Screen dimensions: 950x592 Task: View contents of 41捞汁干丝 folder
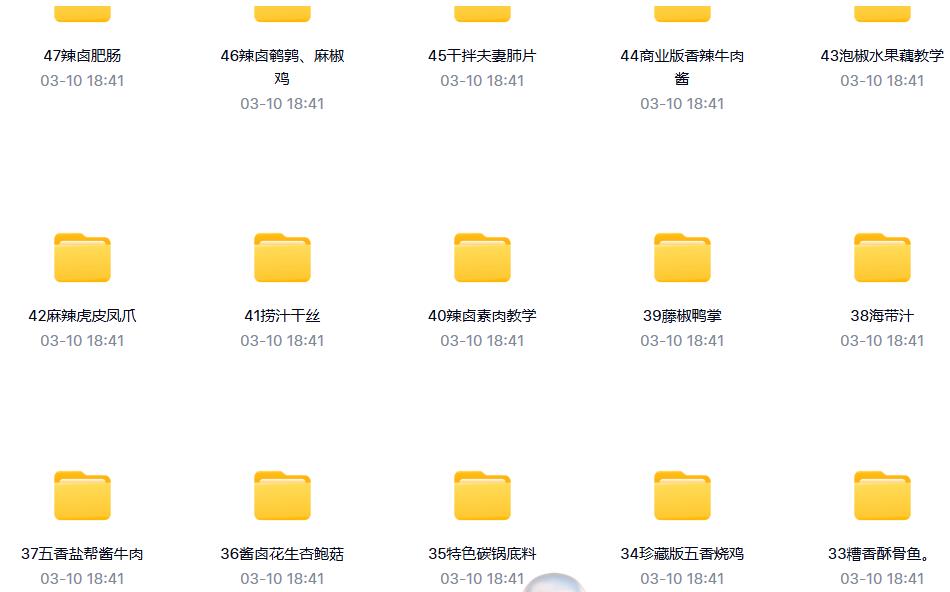click(282, 258)
